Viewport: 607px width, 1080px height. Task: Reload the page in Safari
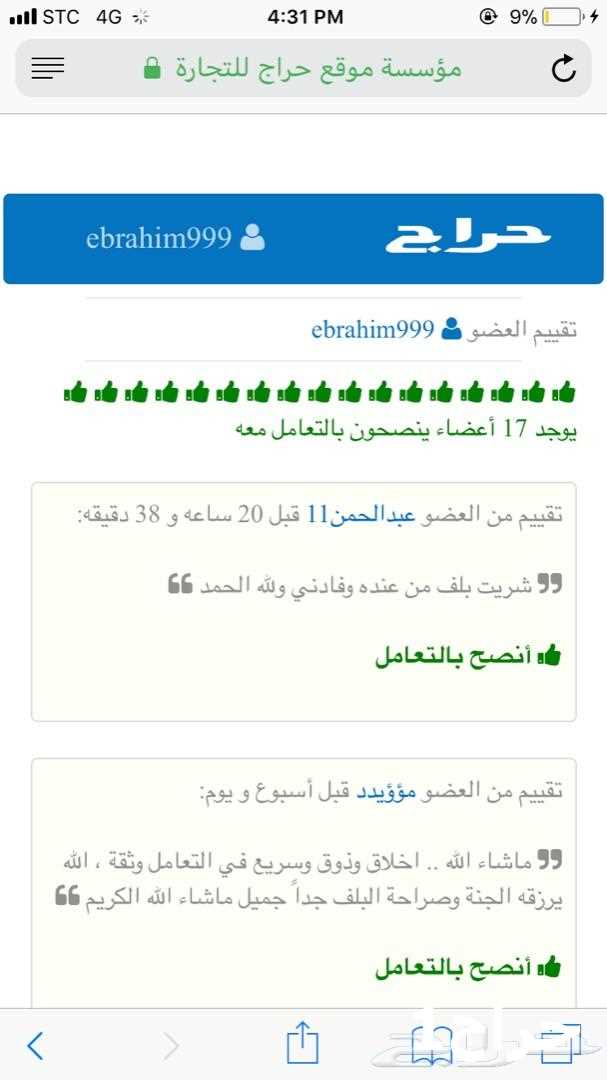point(564,68)
